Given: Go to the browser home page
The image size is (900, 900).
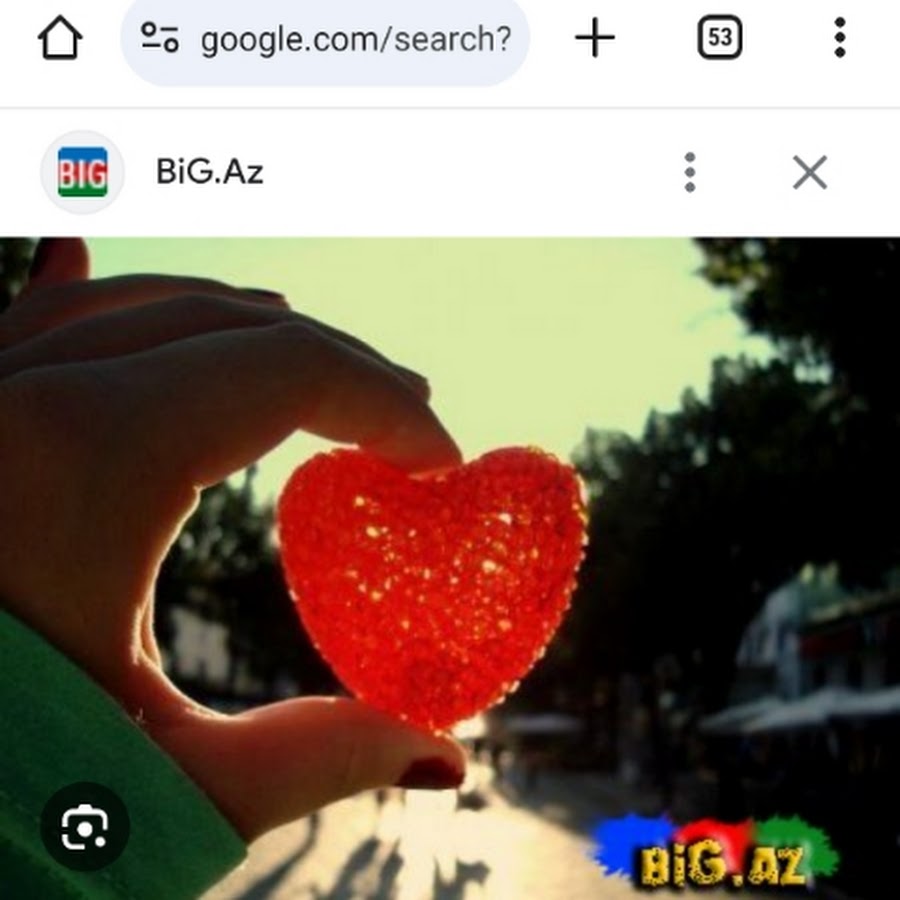Looking at the screenshot, I should tap(60, 40).
